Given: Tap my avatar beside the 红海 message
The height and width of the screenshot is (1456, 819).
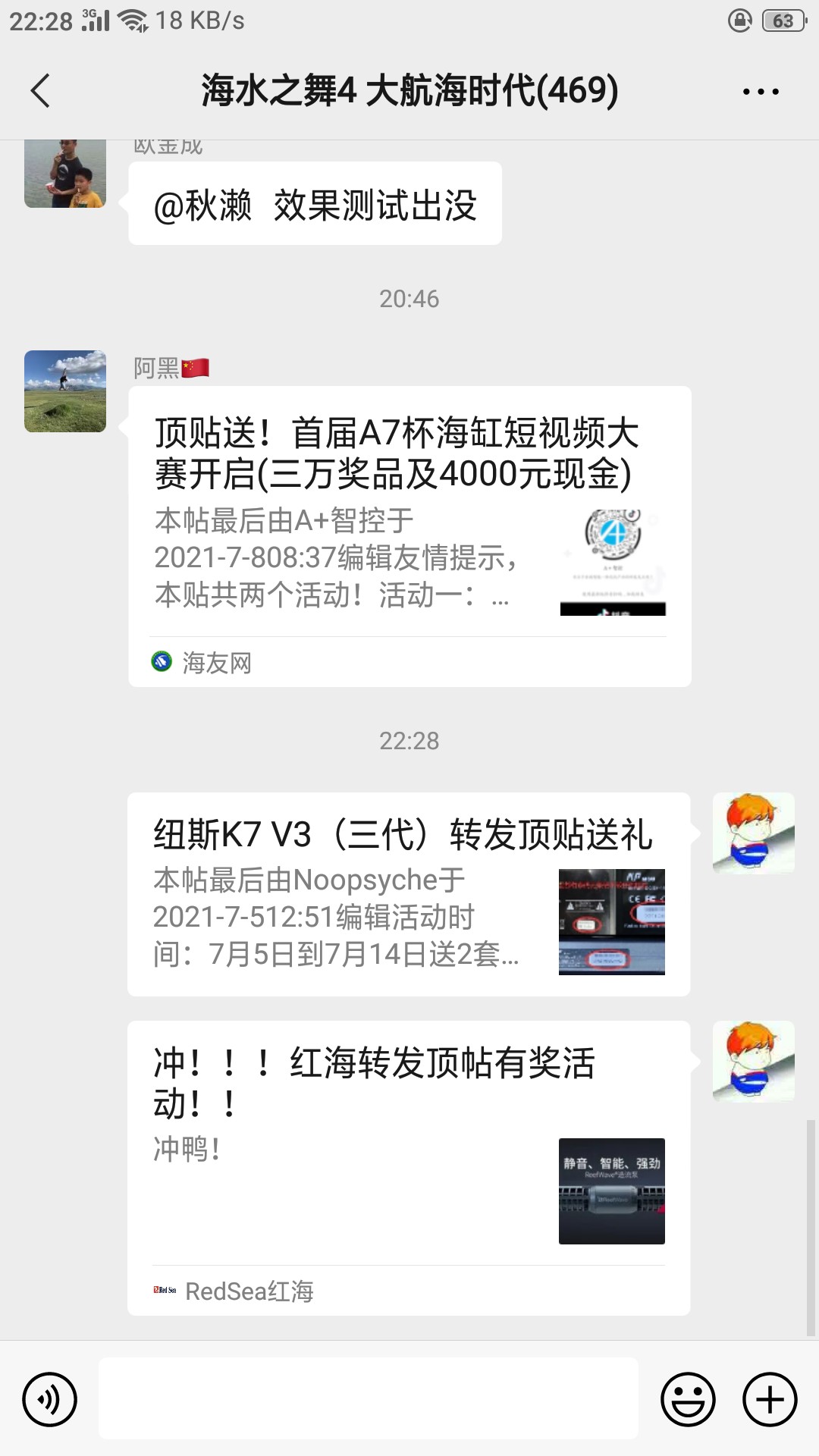Looking at the screenshot, I should coord(753,1062).
